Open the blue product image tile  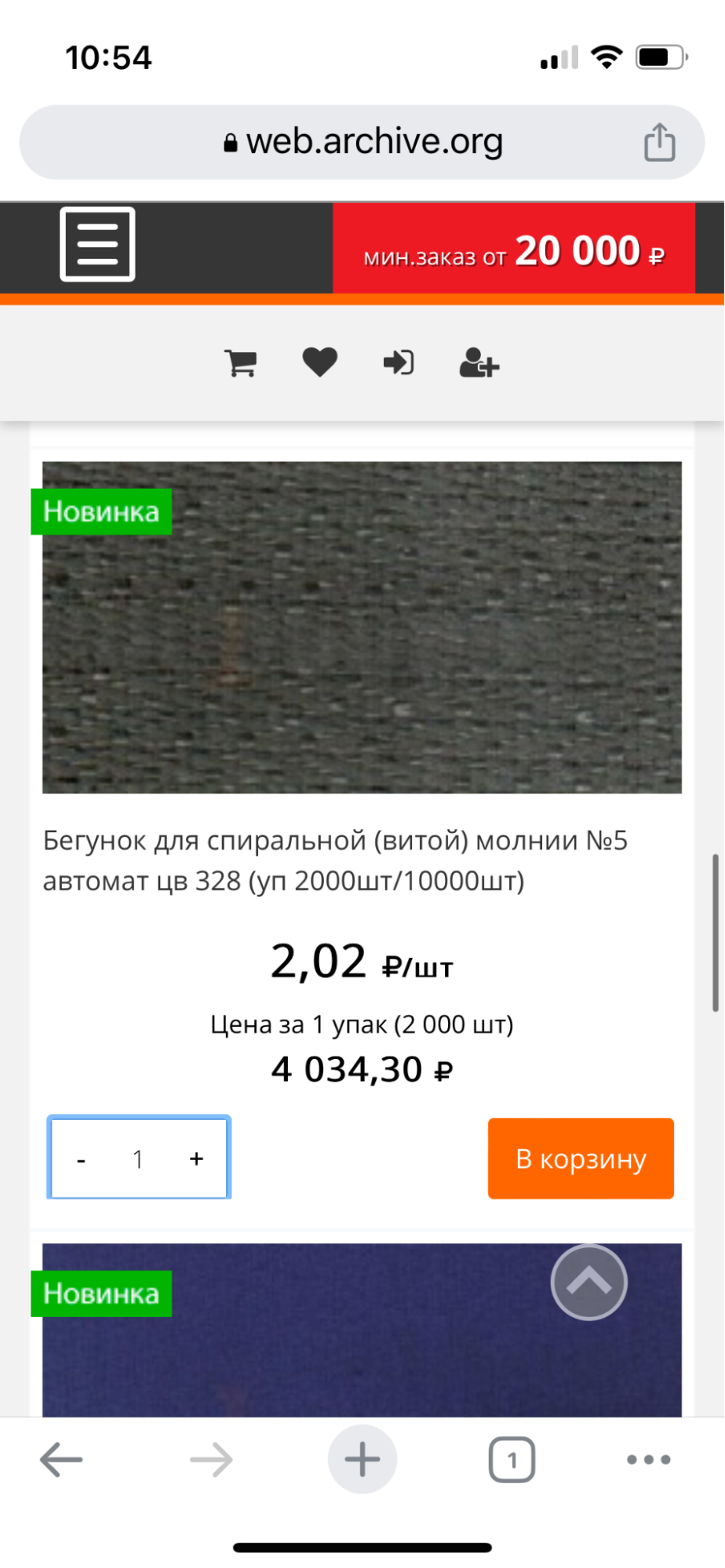pos(362,1330)
